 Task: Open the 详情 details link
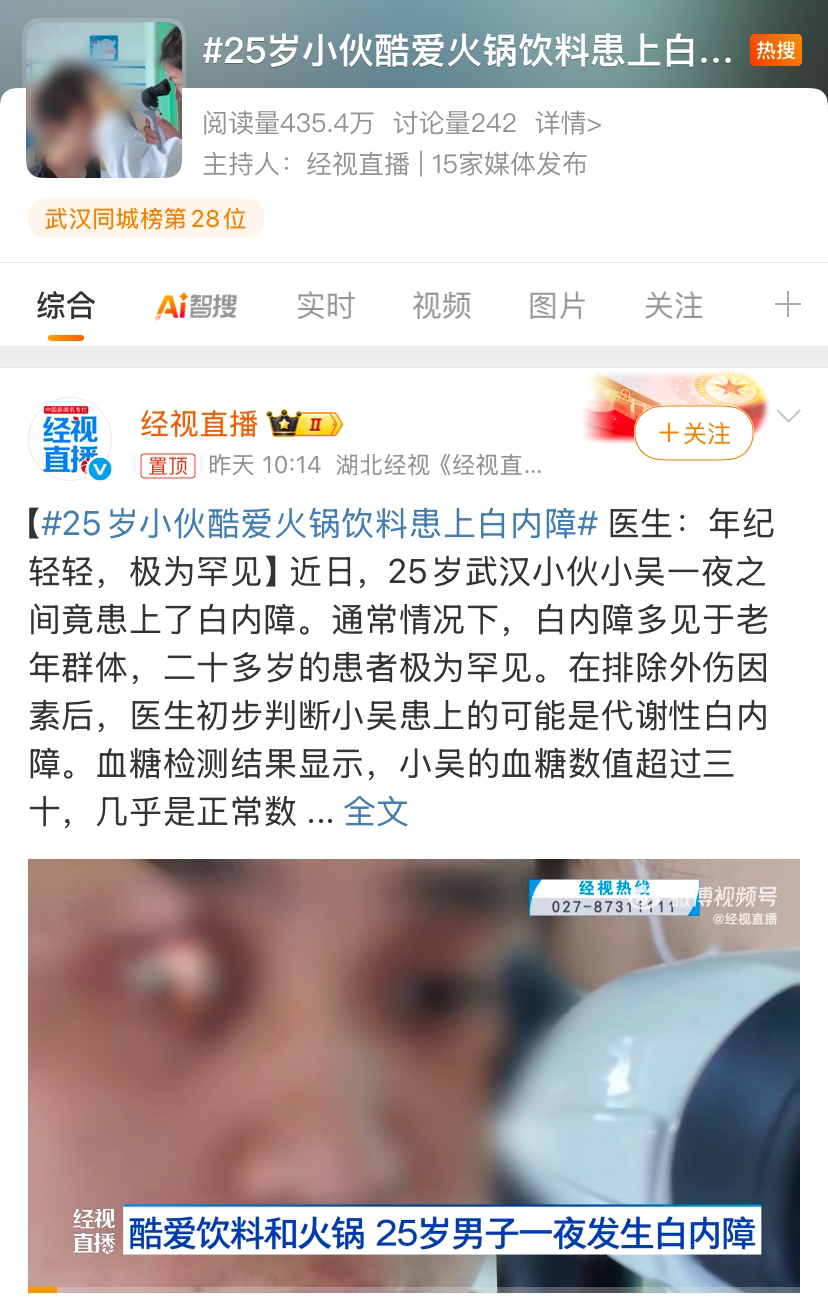click(568, 124)
